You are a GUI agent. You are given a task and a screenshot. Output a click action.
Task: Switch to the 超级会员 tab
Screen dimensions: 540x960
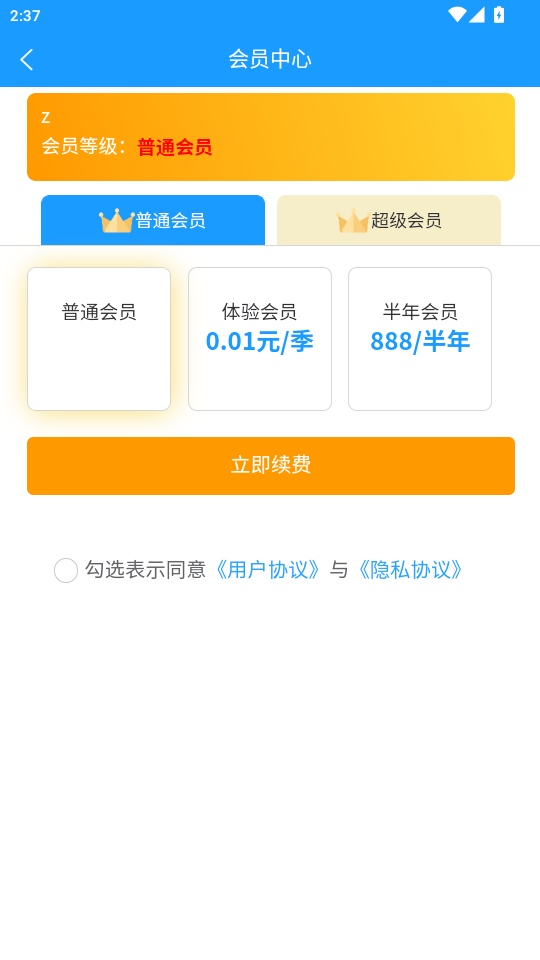pyautogui.click(x=389, y=220)
